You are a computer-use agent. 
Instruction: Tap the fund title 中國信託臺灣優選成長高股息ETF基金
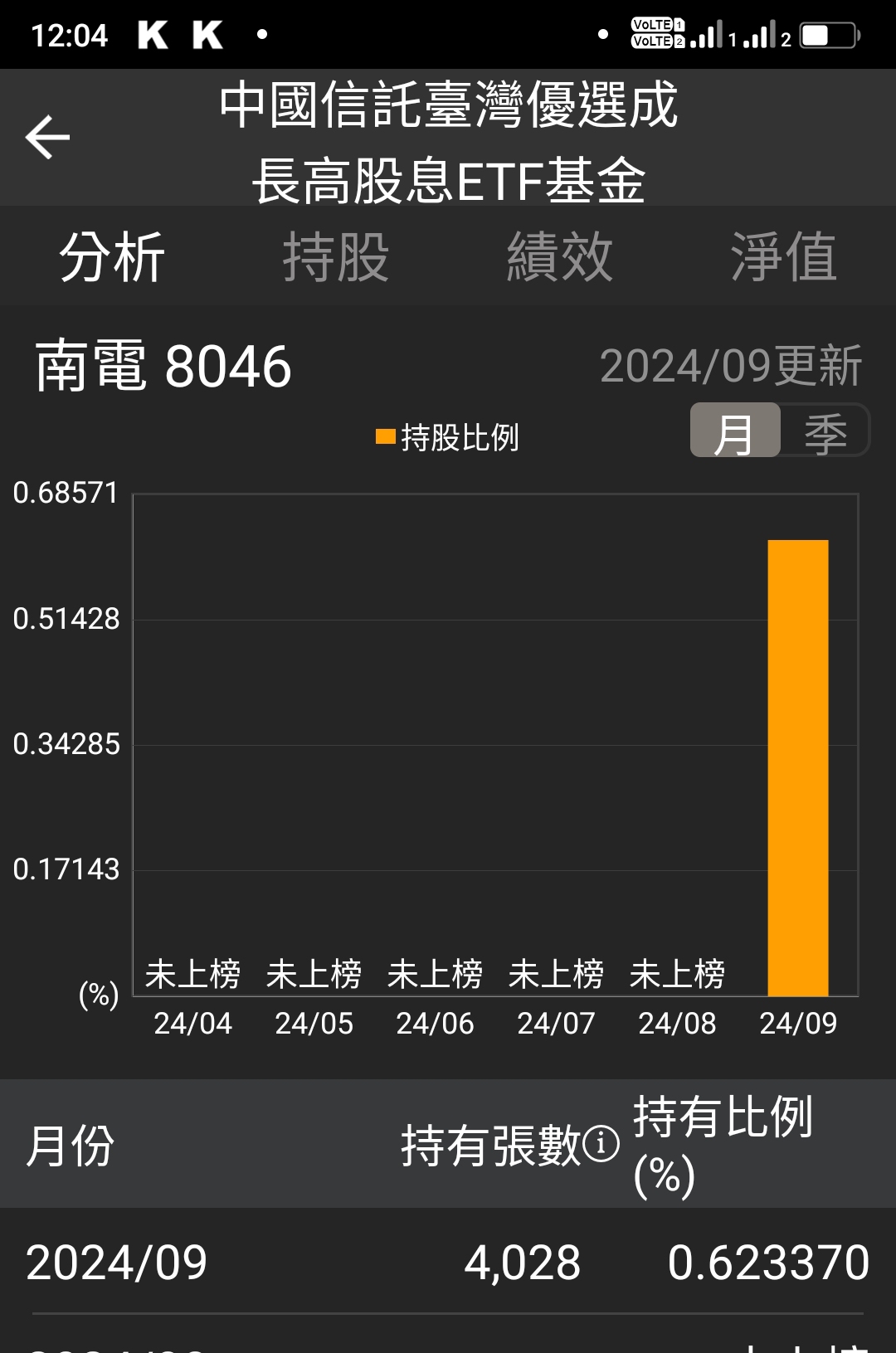coord(448,141)
